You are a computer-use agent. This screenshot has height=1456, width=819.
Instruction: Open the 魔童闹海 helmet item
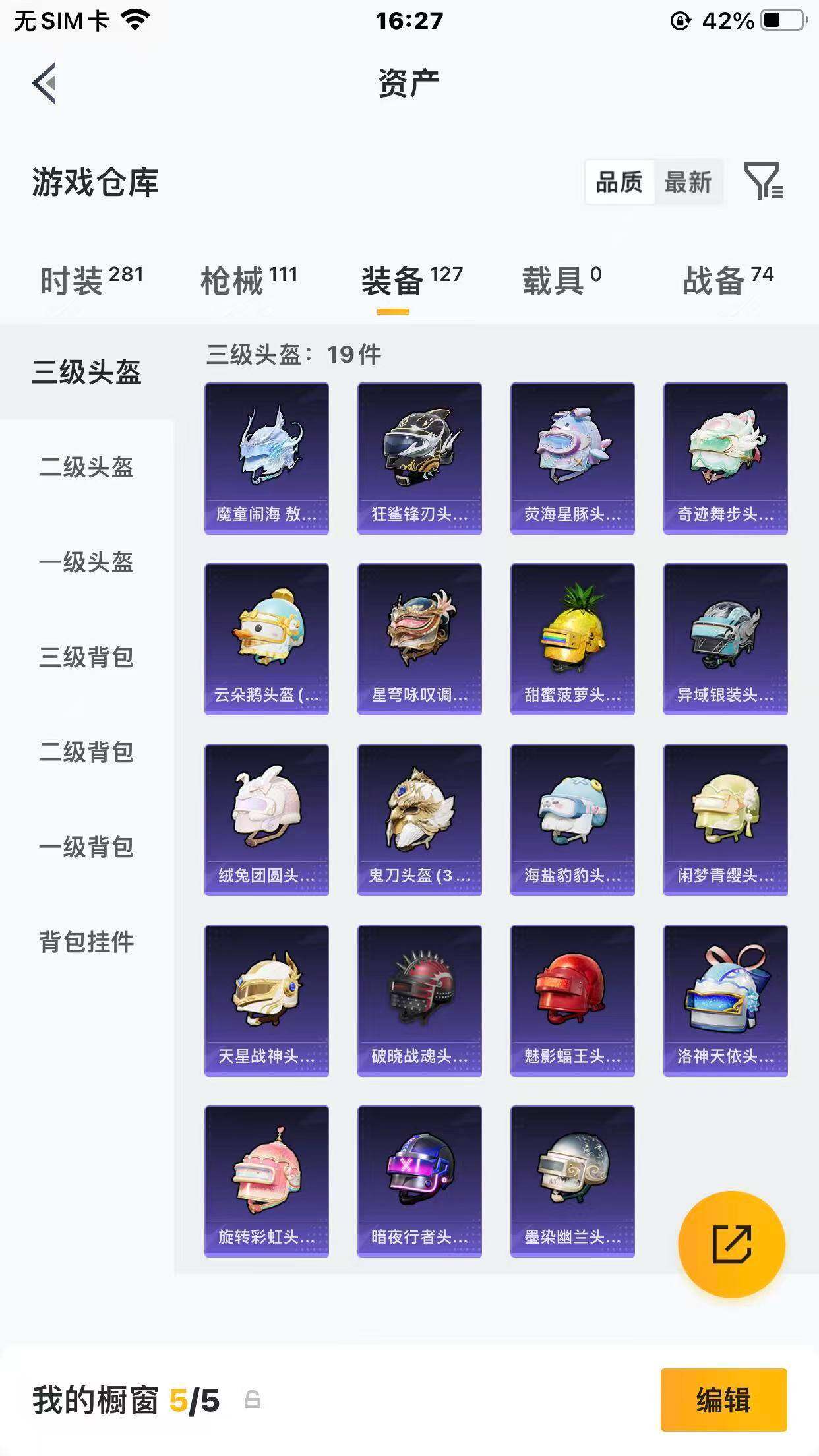266,458
